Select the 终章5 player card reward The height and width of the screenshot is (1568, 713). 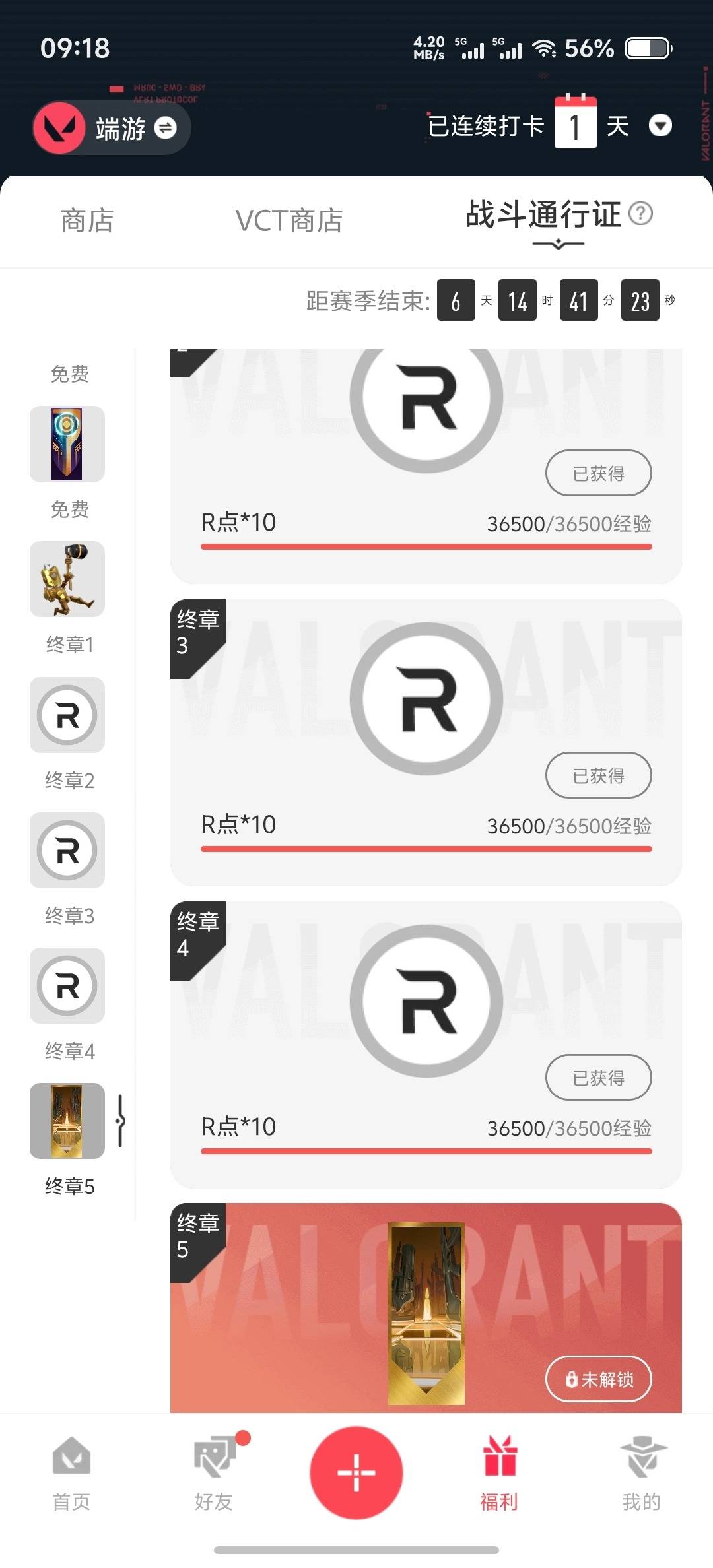pos(67,1121)
